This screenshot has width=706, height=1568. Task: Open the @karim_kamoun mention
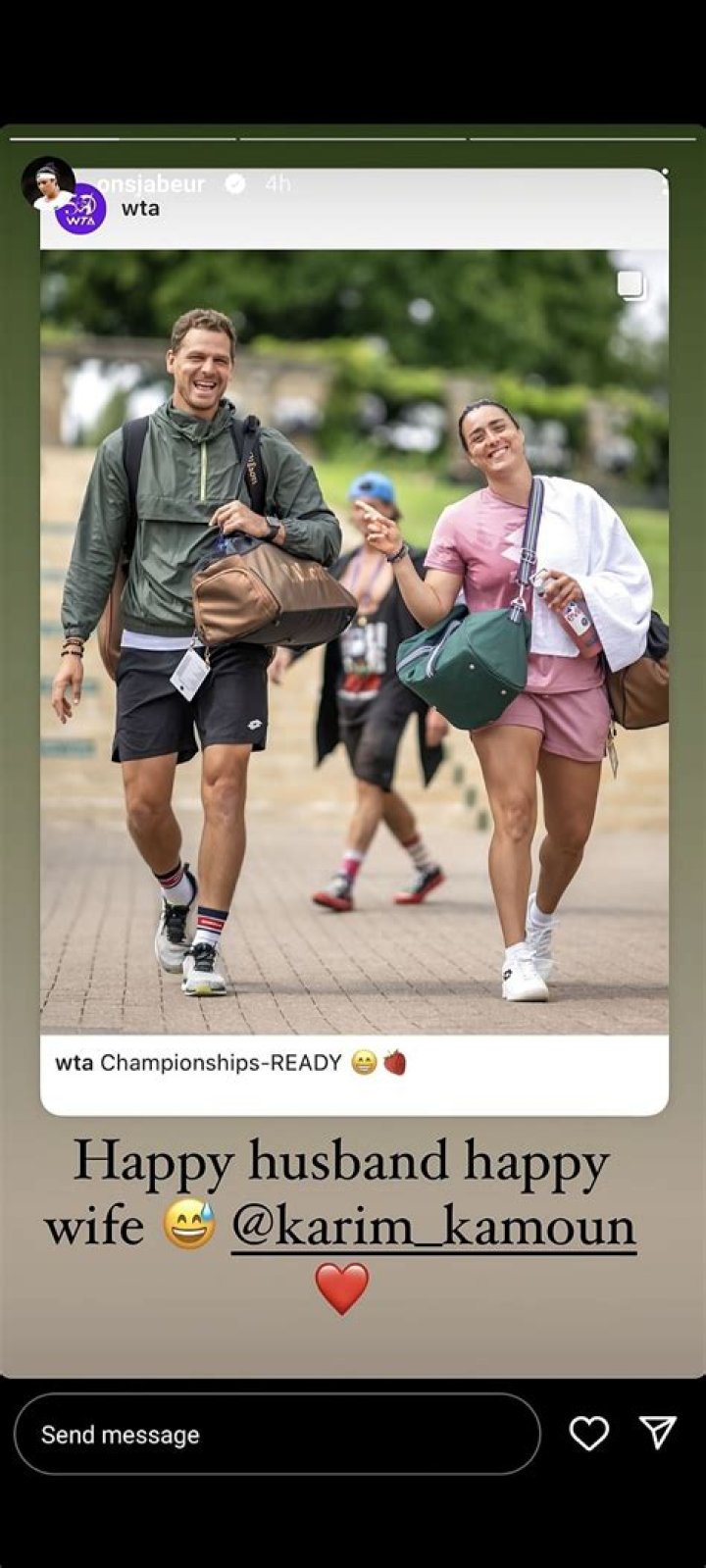pyautogui.click(x=433, y=1228)
